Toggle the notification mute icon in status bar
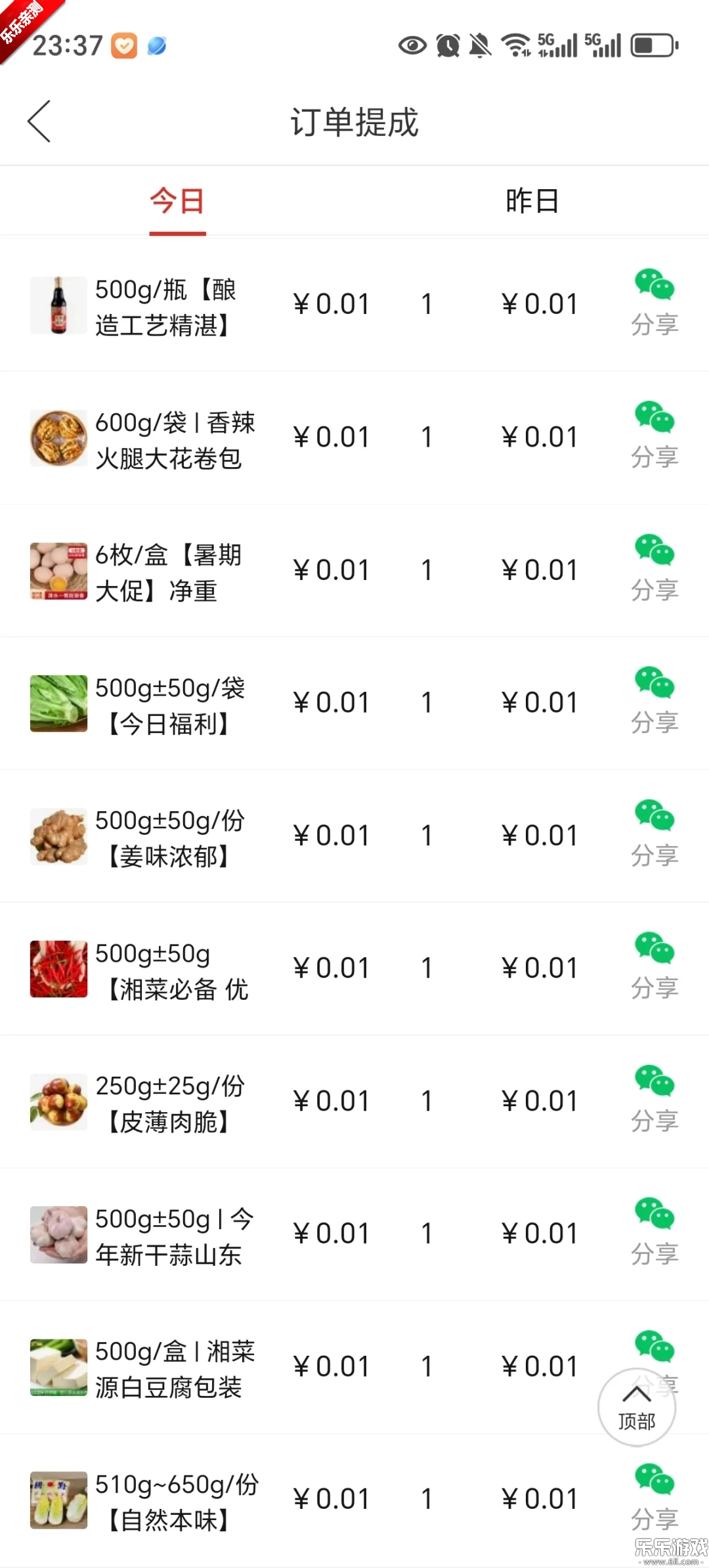 (479, 45)
